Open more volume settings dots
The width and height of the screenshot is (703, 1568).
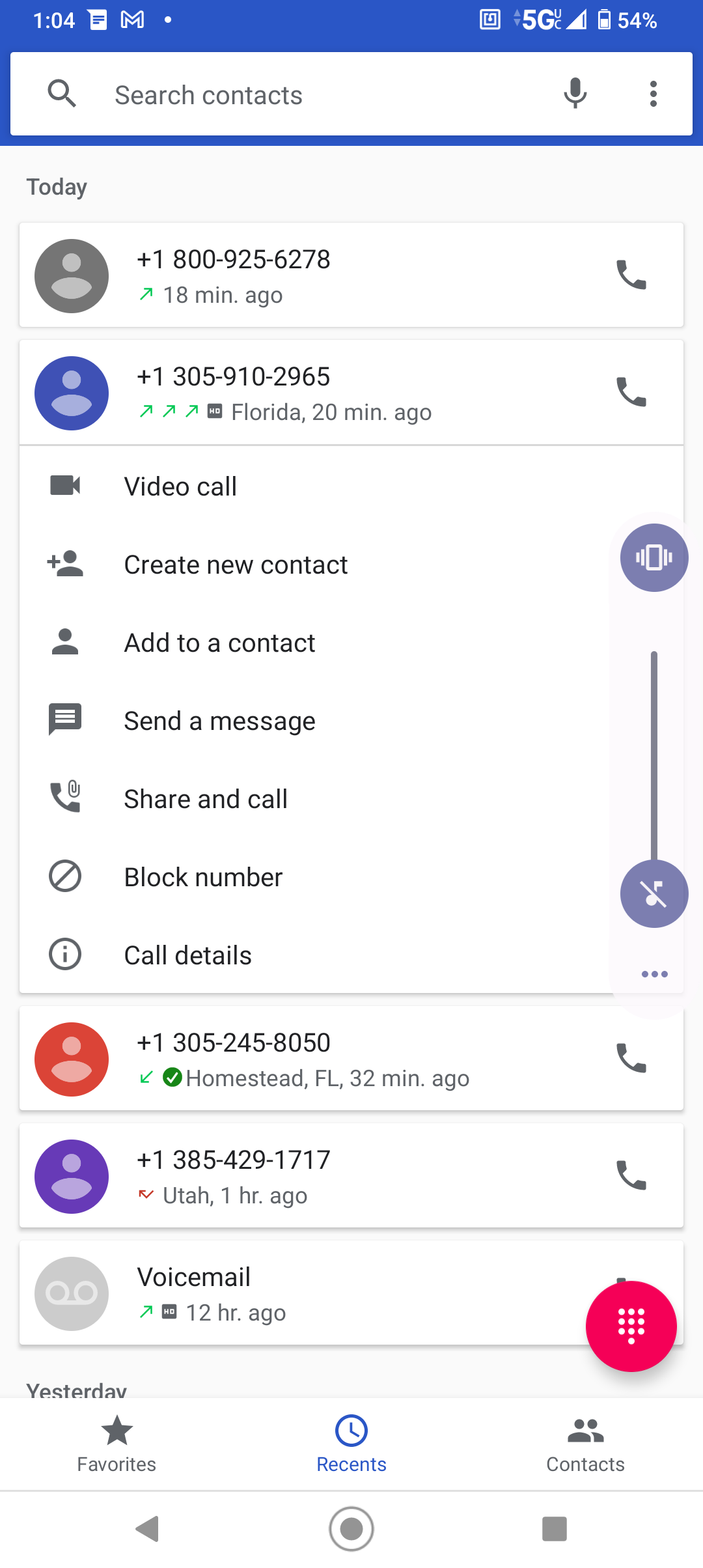pos(654,974)
